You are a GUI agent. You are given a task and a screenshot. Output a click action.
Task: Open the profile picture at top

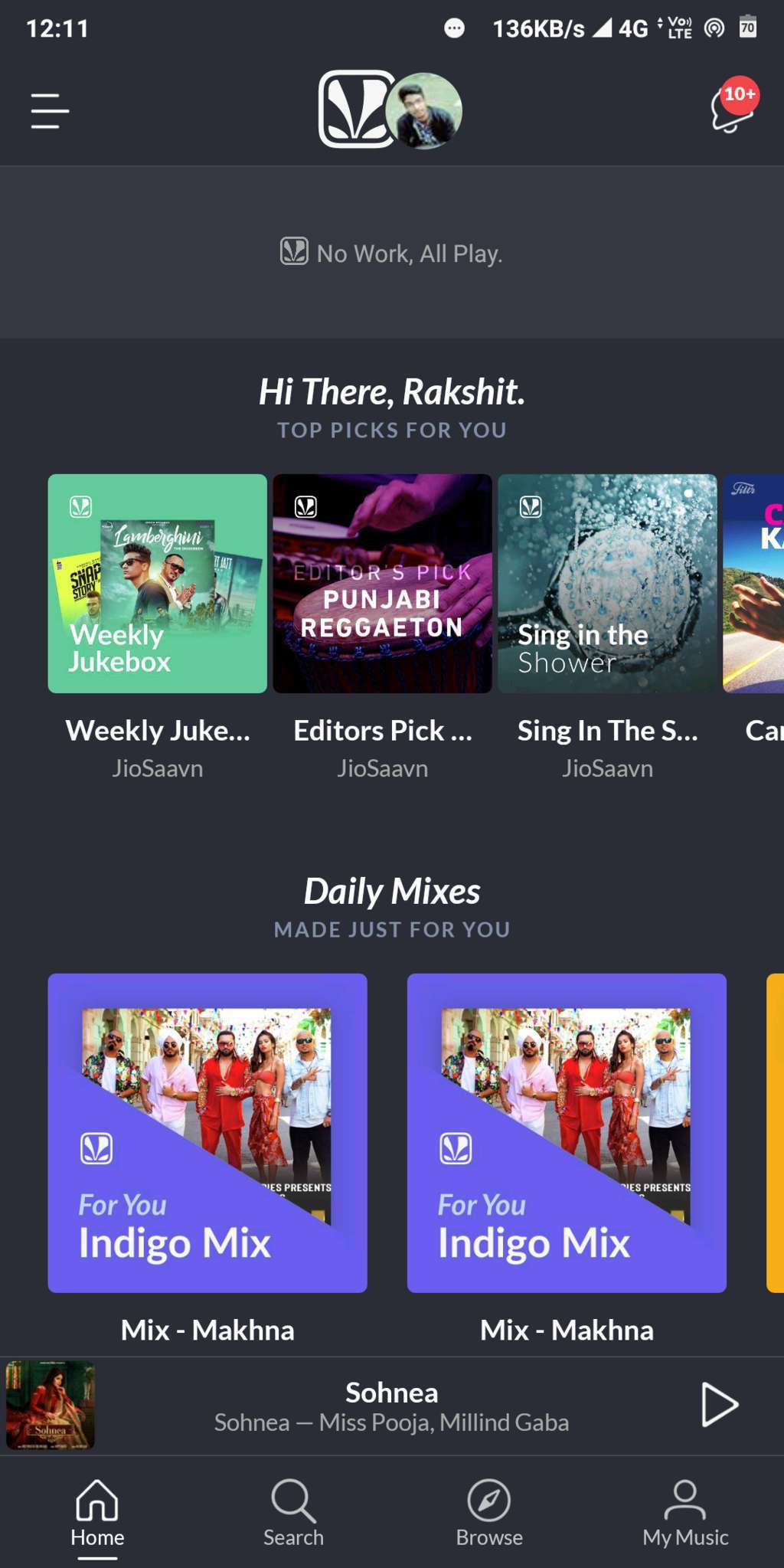tap(423, 111)
